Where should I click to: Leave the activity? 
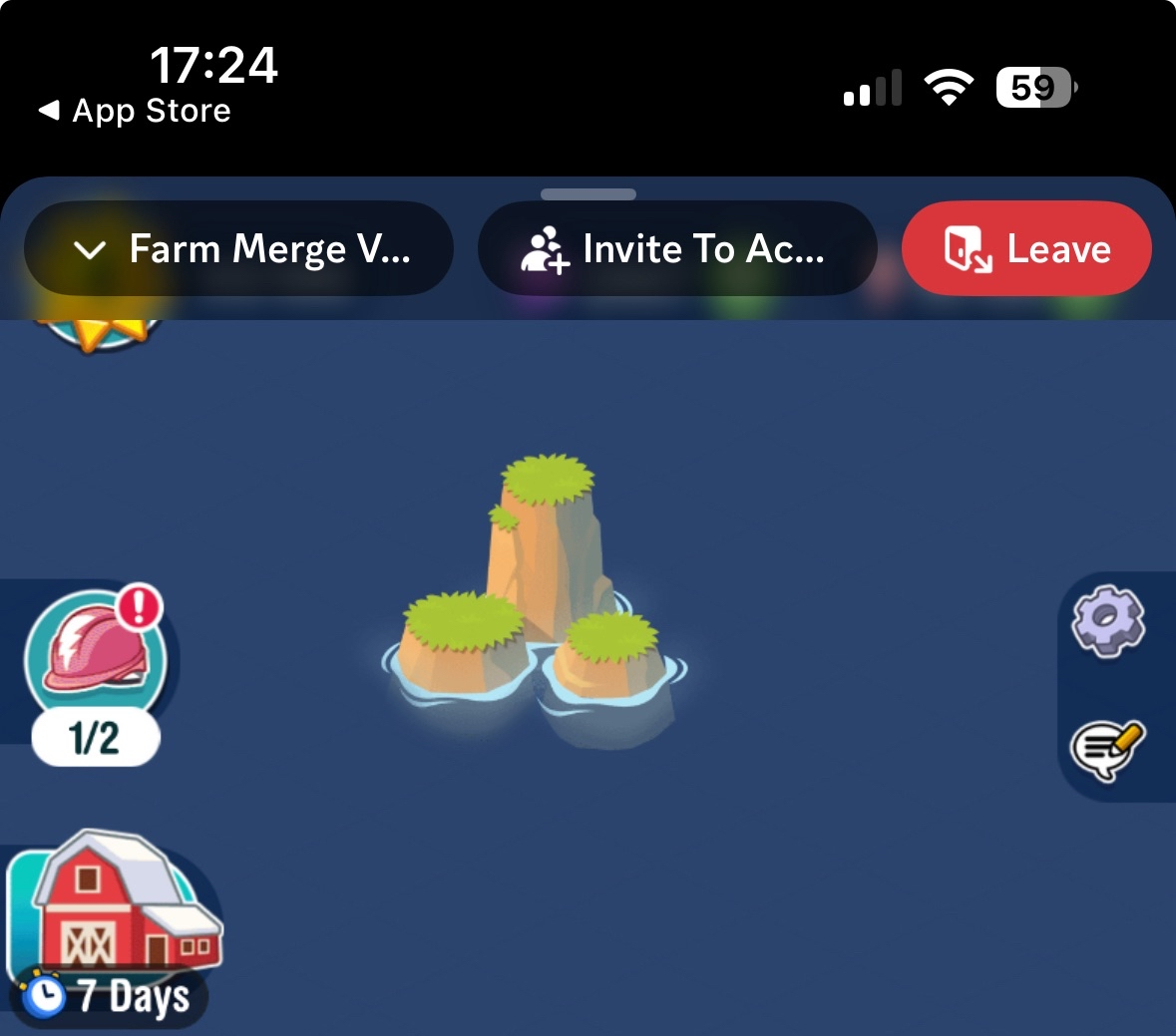tap(1026, 248)
